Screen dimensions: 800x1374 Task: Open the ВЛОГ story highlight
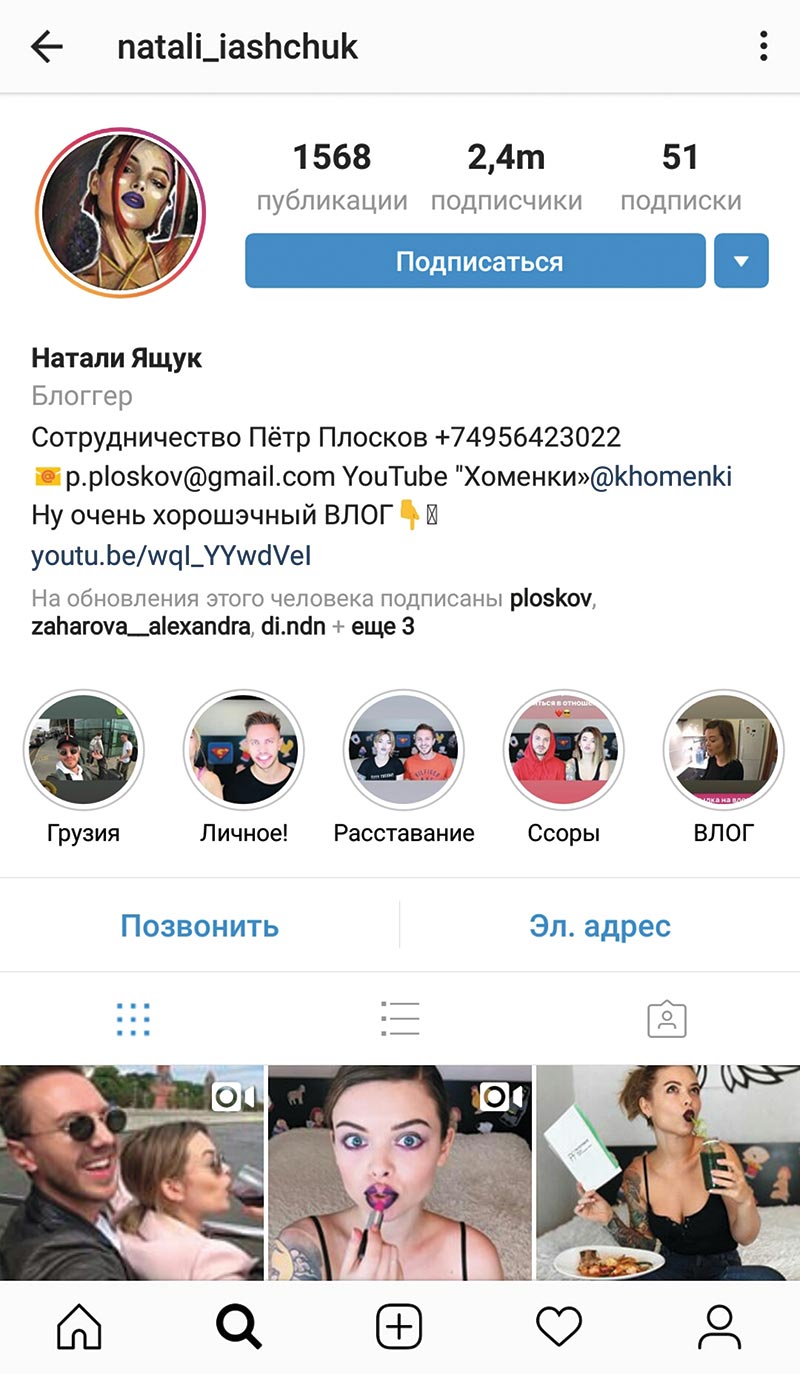(723, 750)
